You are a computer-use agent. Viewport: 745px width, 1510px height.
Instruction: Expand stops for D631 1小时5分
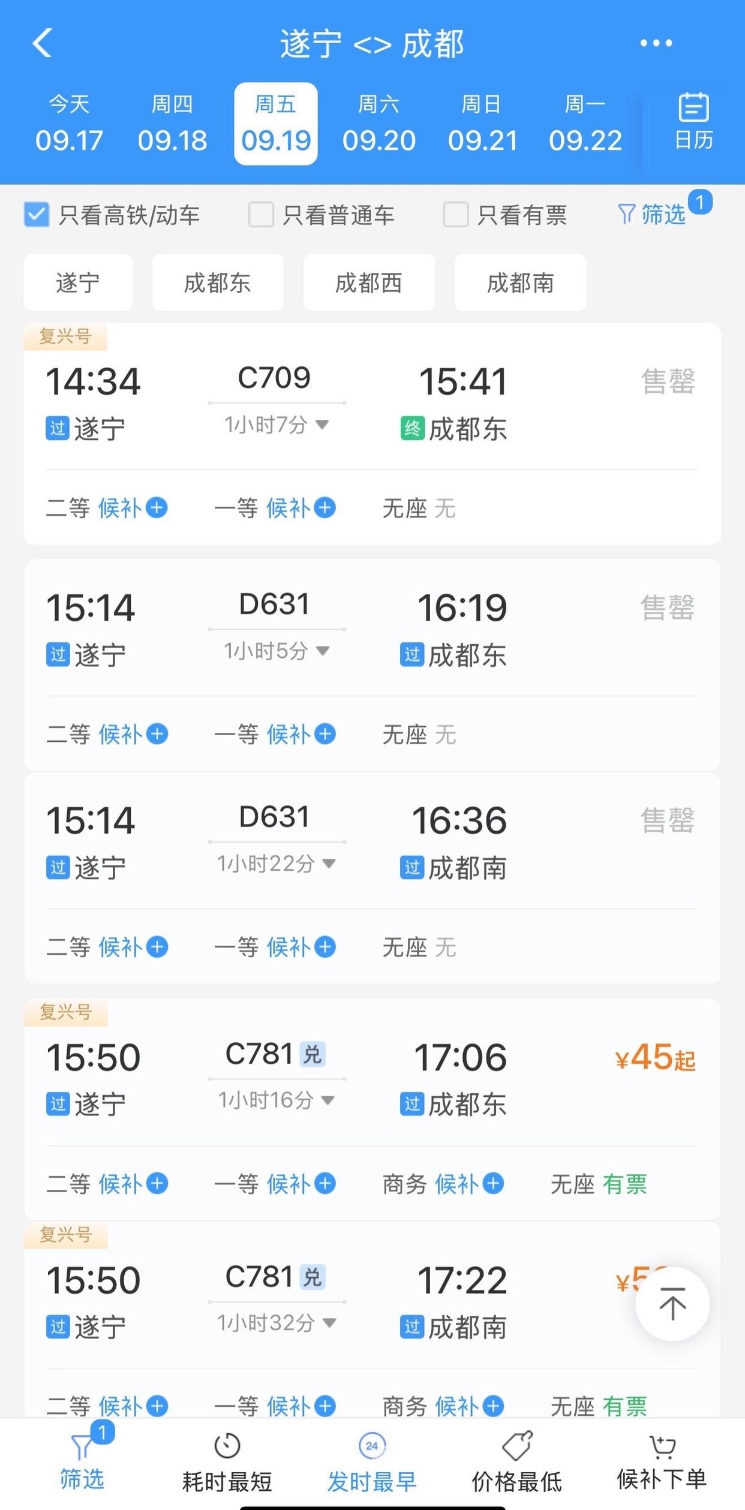click(x=276, y=651)
